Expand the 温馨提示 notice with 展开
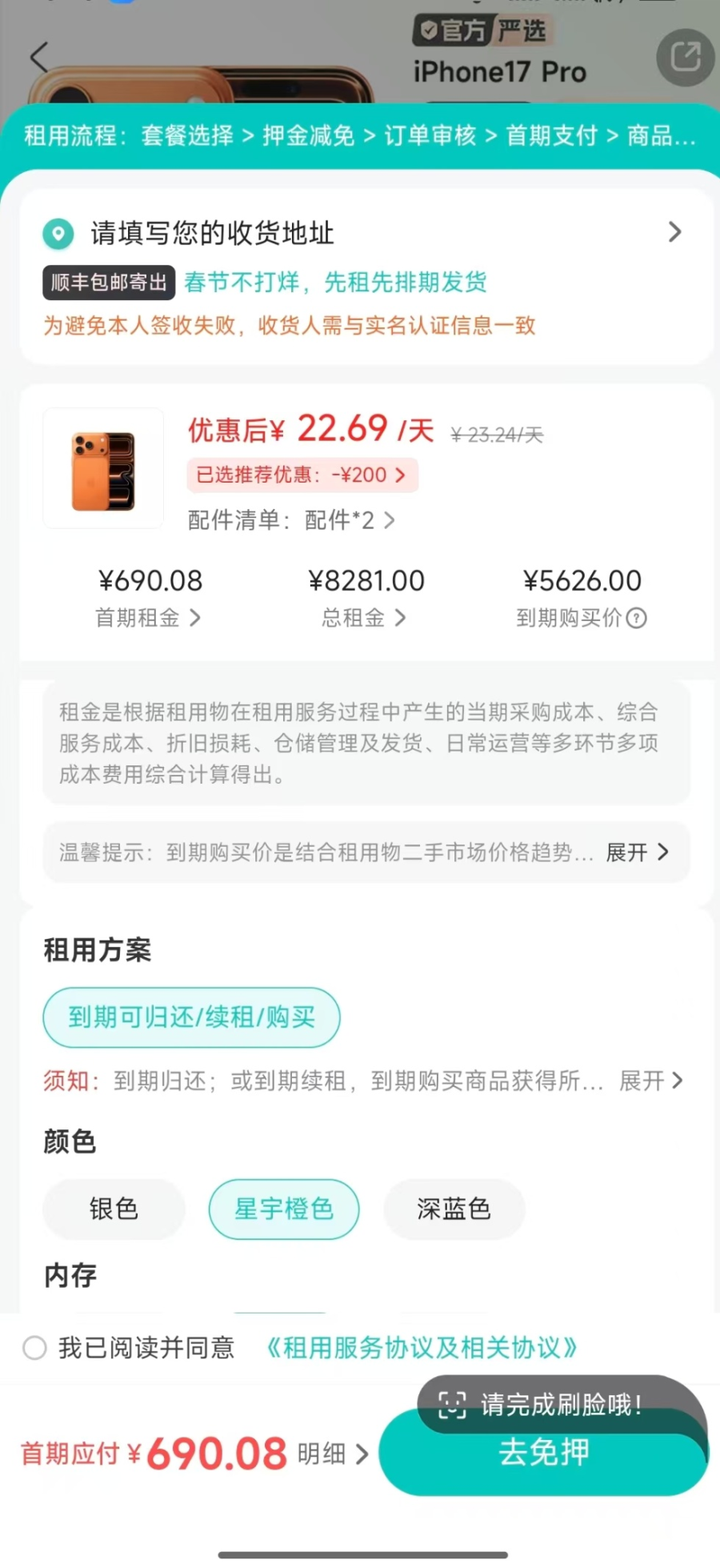Screen dimensions: 720x1568 coord(631,852)
